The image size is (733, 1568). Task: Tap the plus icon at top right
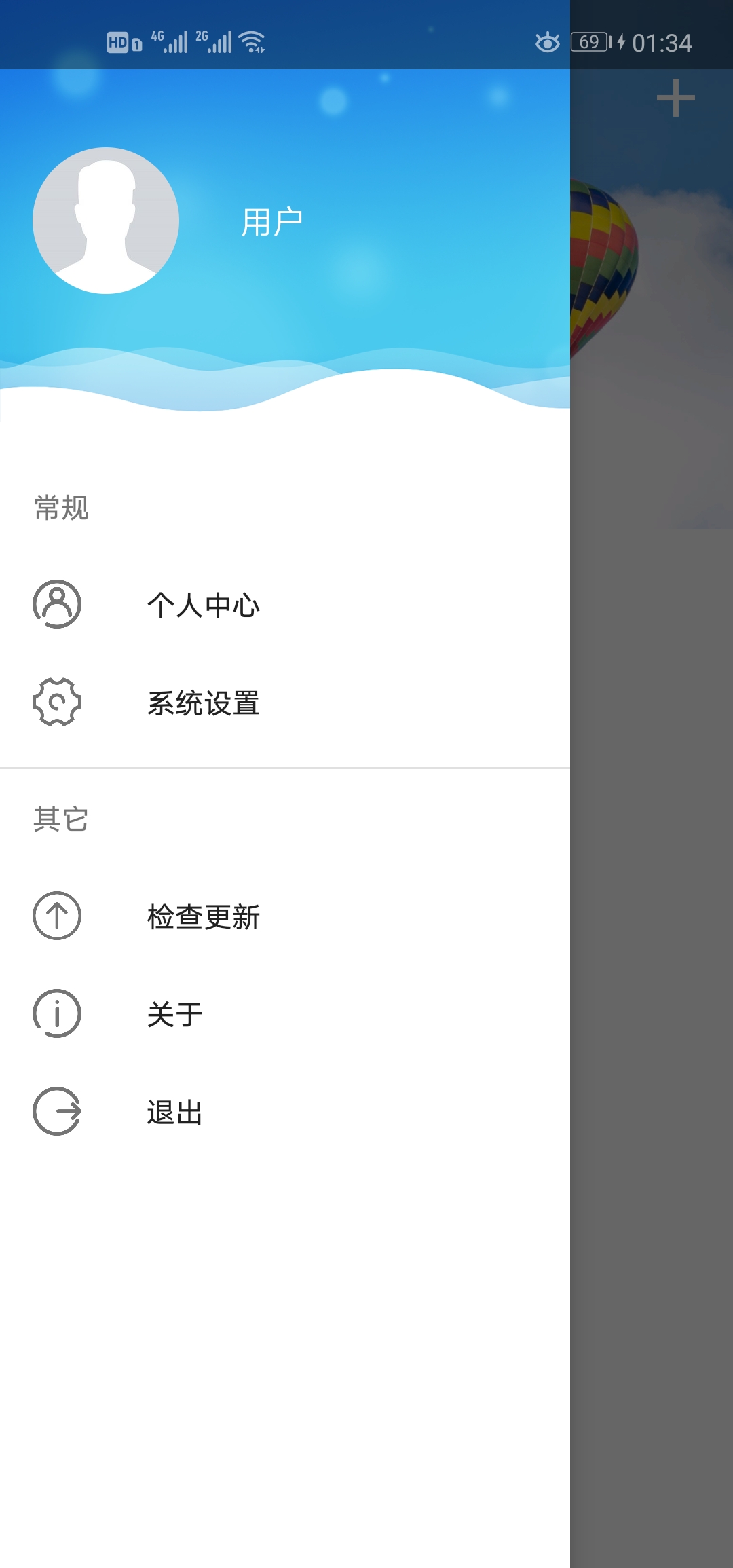click(x=675, y=98)
